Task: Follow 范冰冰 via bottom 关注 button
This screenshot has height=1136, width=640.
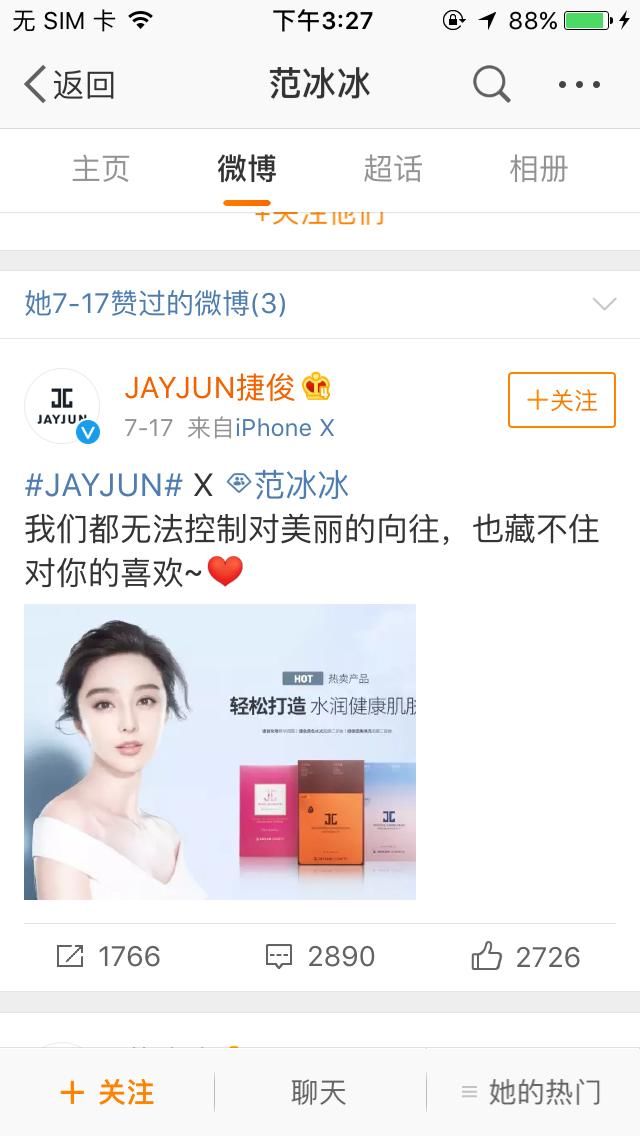Action: tap(107, 1092)
